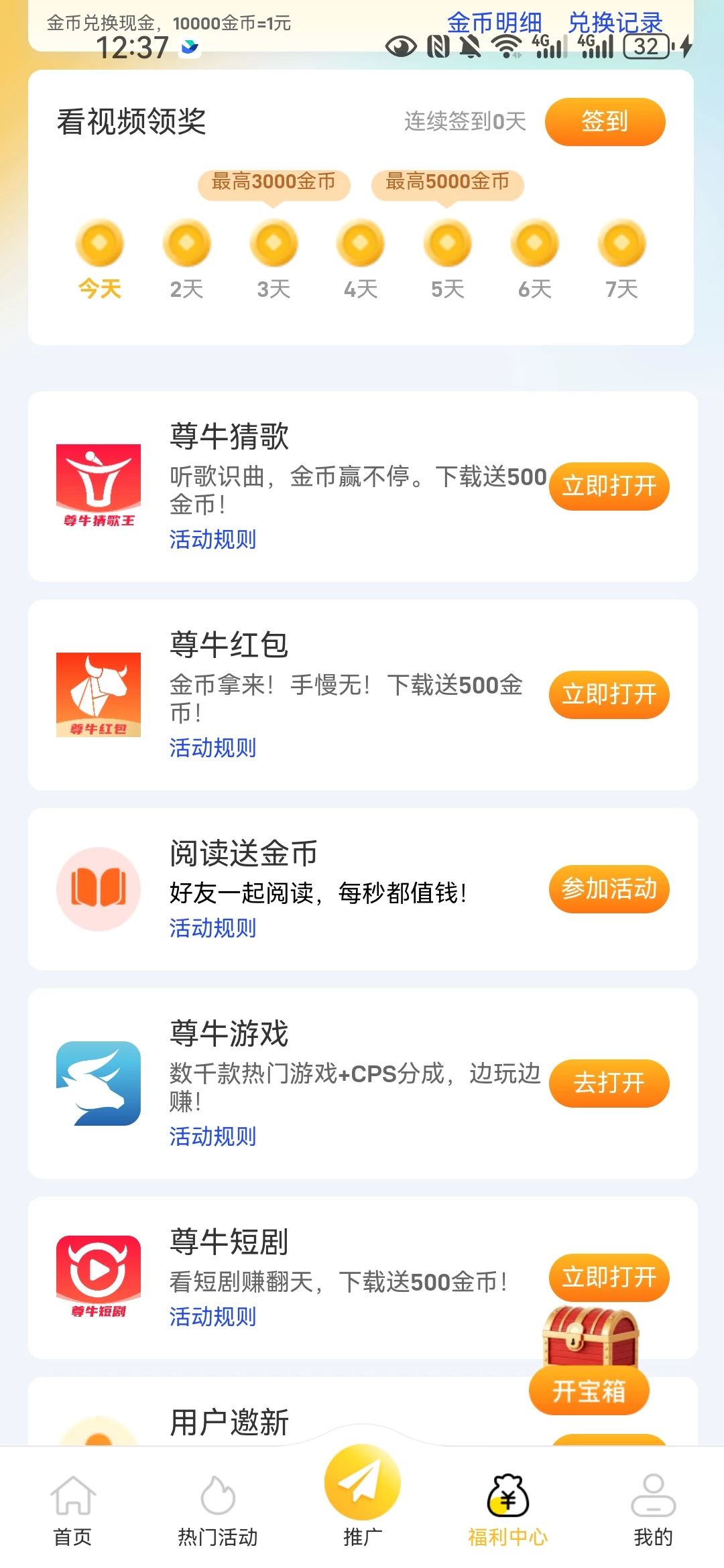This screenshot has width=724, height=1568.
Task: Open the 推广 tab
Action: click(363, 1494)
